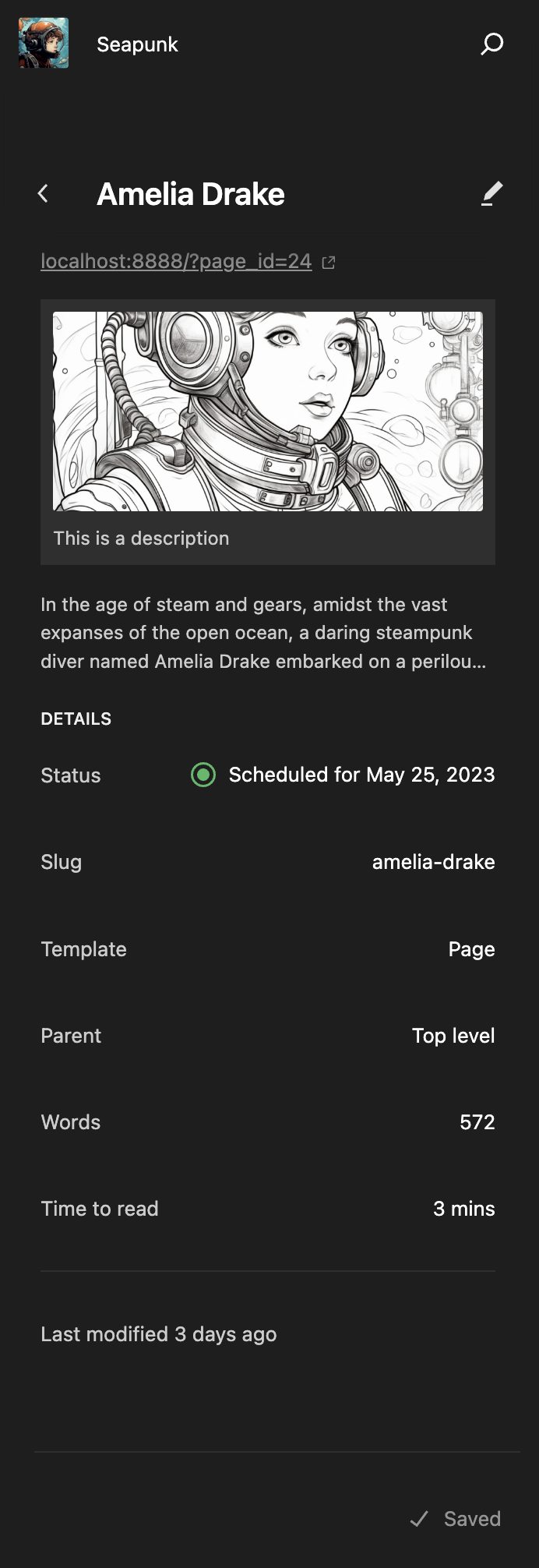The image size is (539, 1568).
Task: Edit the Amelia Drake page with the pencil icon
Action: pos(491,194)
